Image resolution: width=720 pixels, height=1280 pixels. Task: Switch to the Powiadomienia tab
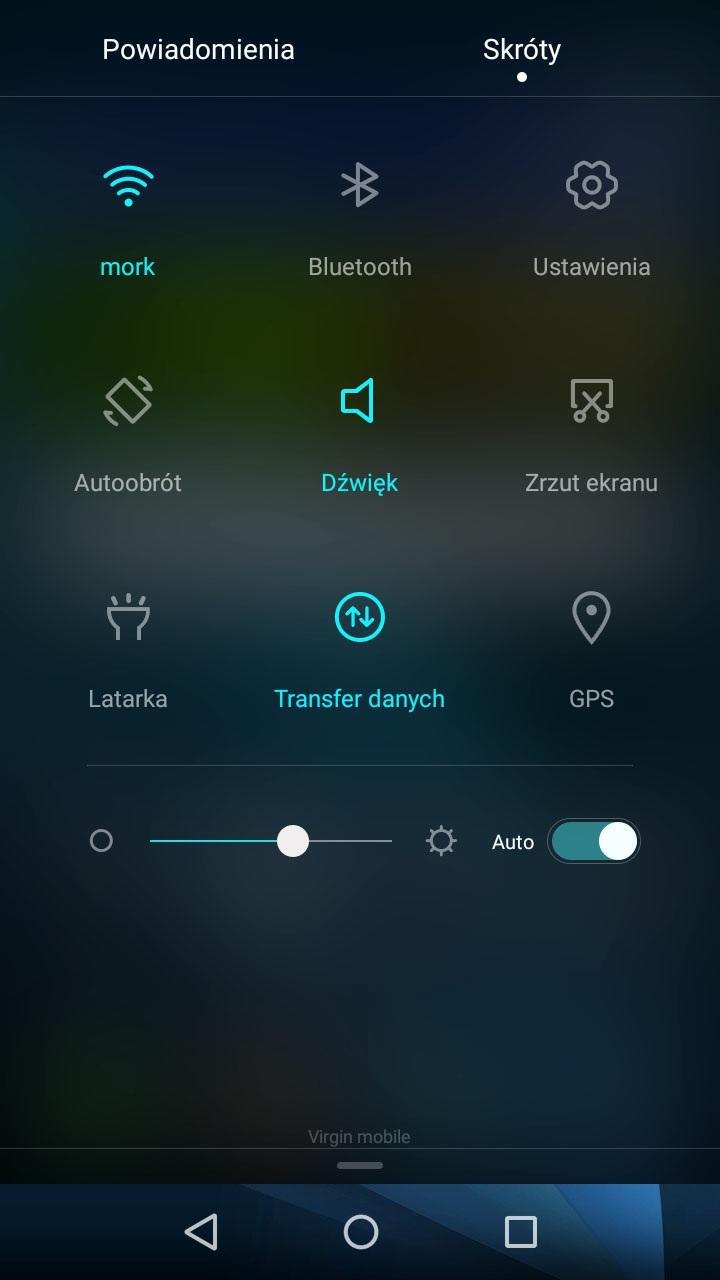pos(198,50)
